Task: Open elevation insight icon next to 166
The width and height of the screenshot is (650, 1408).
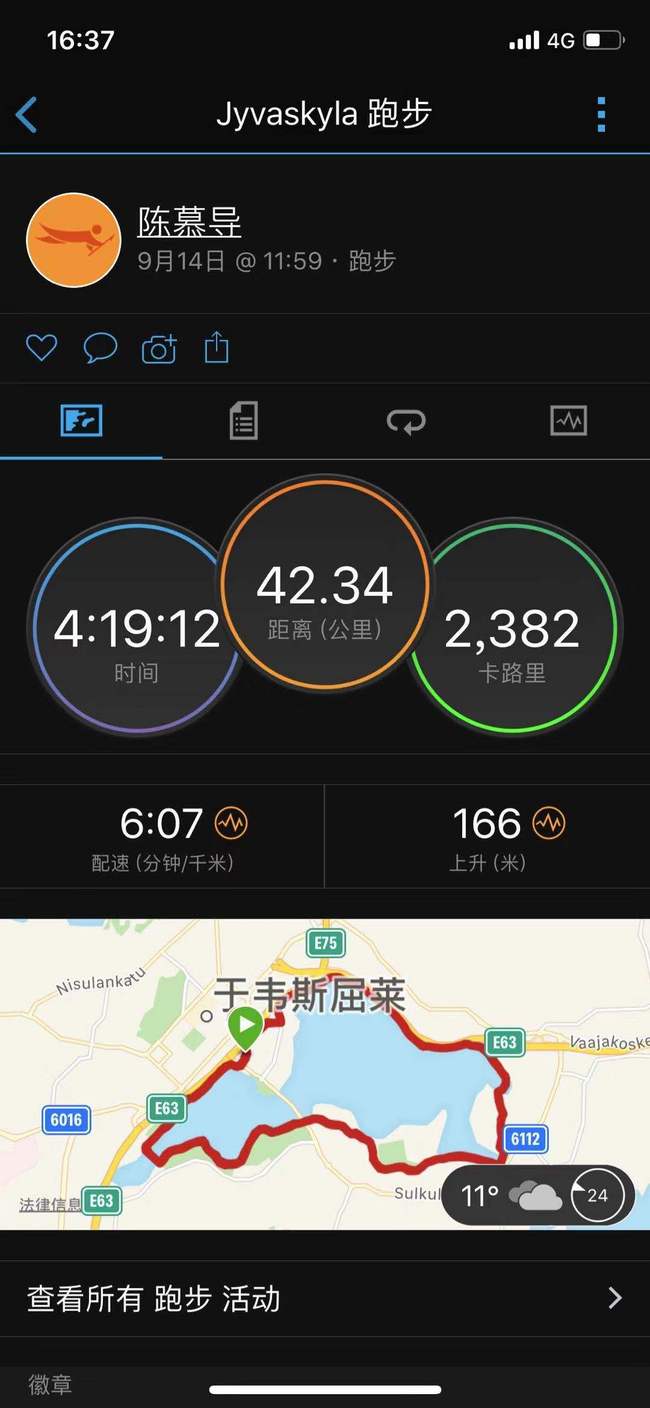Action: (x=549, y=823)
